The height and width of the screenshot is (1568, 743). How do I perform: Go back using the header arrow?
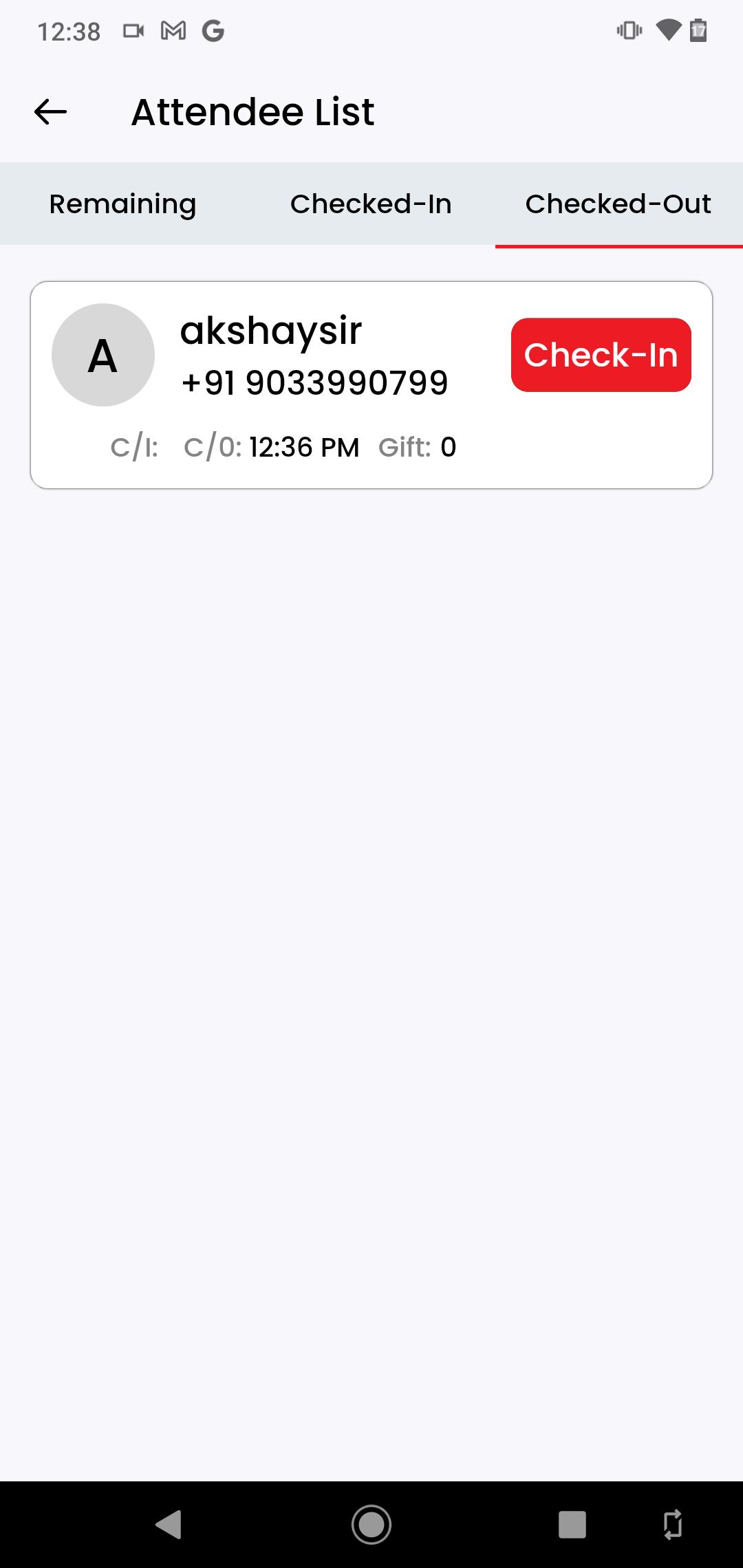point(50,112)
